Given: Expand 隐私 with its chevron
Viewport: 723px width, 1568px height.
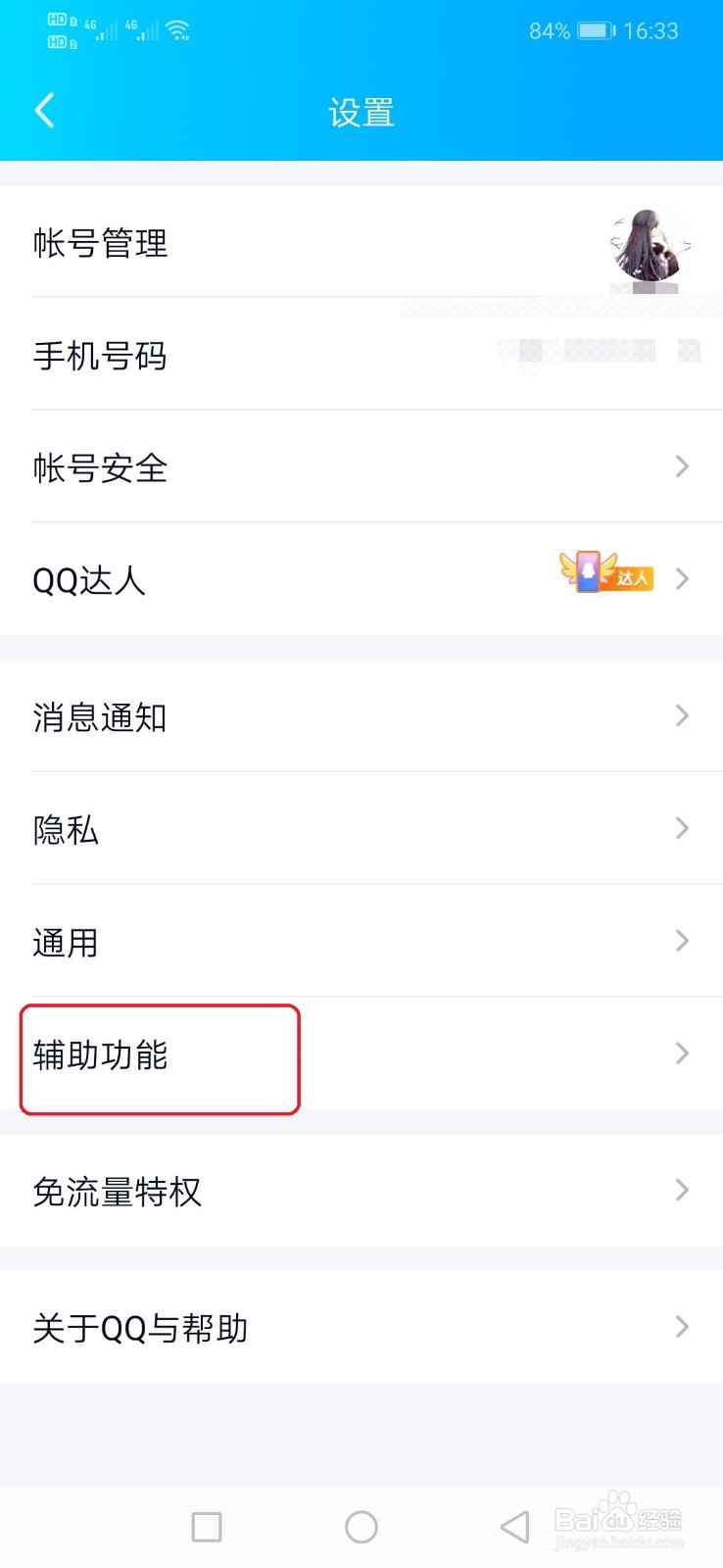Looking at the screenshot, I should point(682,828).
